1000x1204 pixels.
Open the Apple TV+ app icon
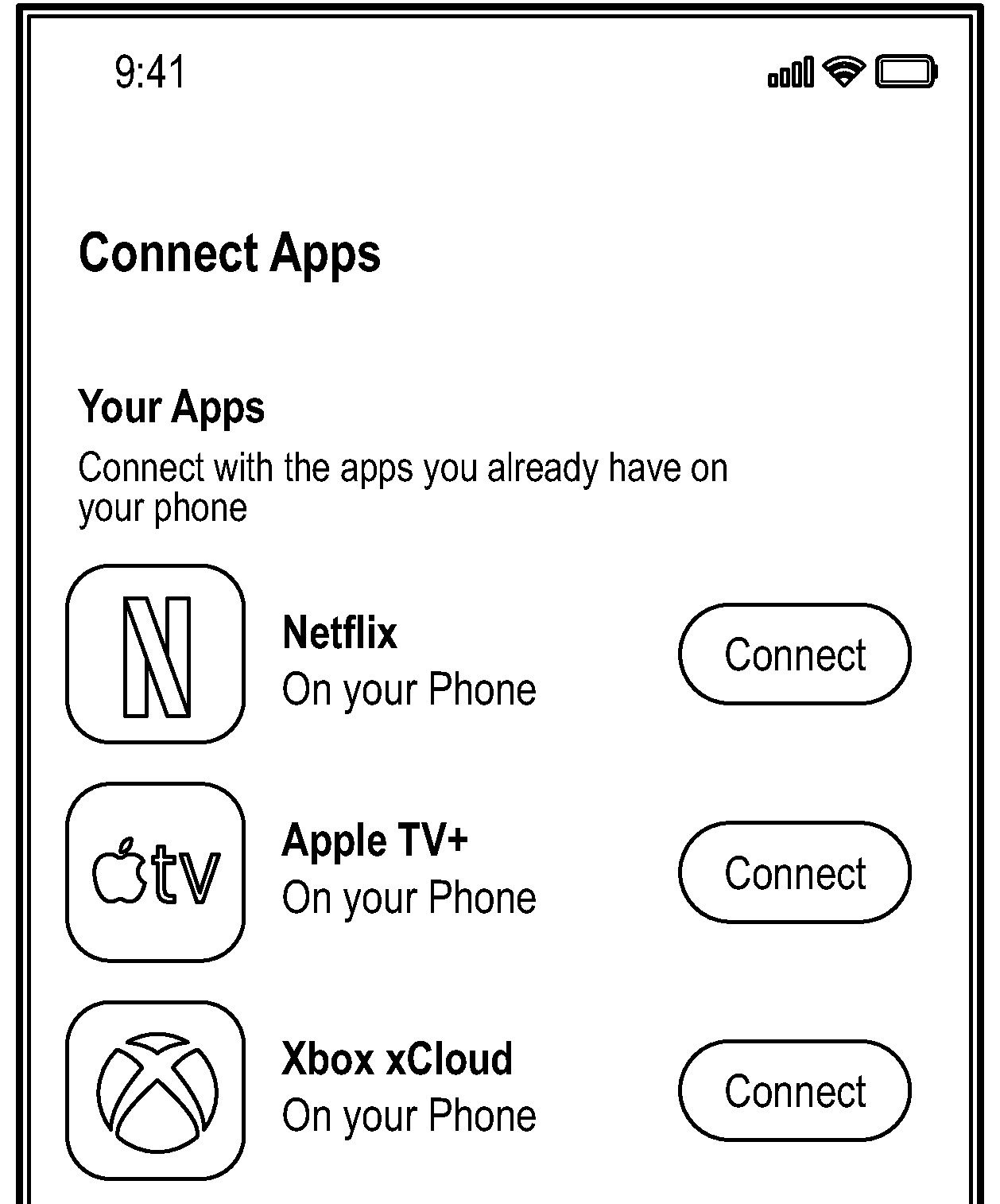pos(155,872)
